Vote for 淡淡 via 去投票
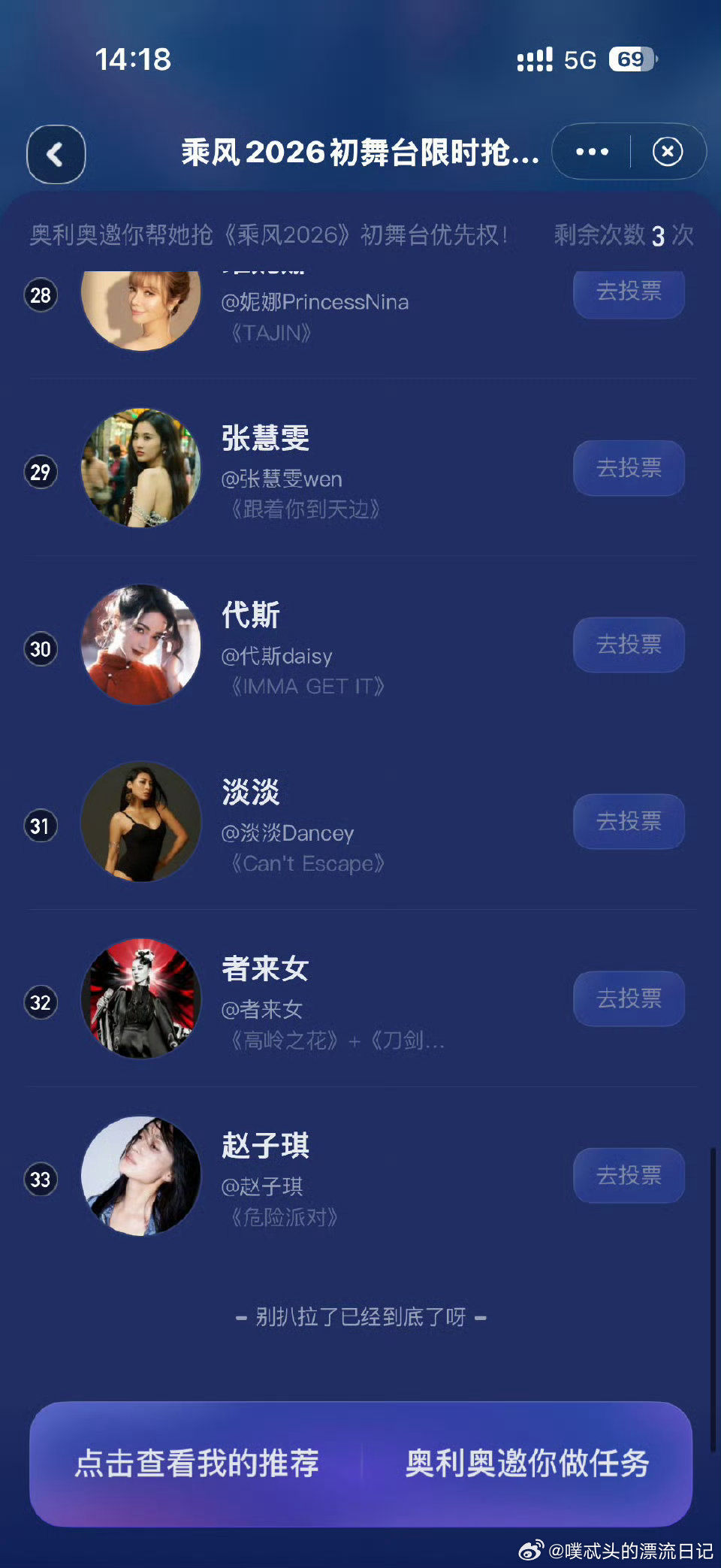Viewport: 721px width, 1568px height. point(629,823)
